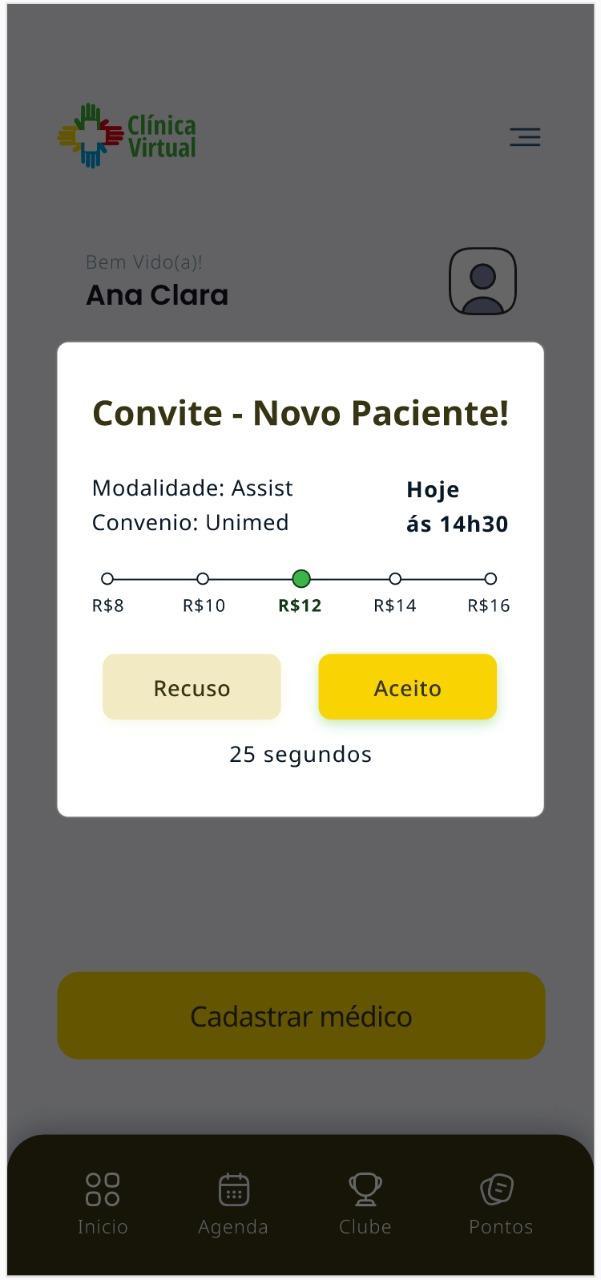The height and width of the screenshot is (1280, 601).
Task: Choose R$10 on the price slider
Action: click(x=203, y=579)
